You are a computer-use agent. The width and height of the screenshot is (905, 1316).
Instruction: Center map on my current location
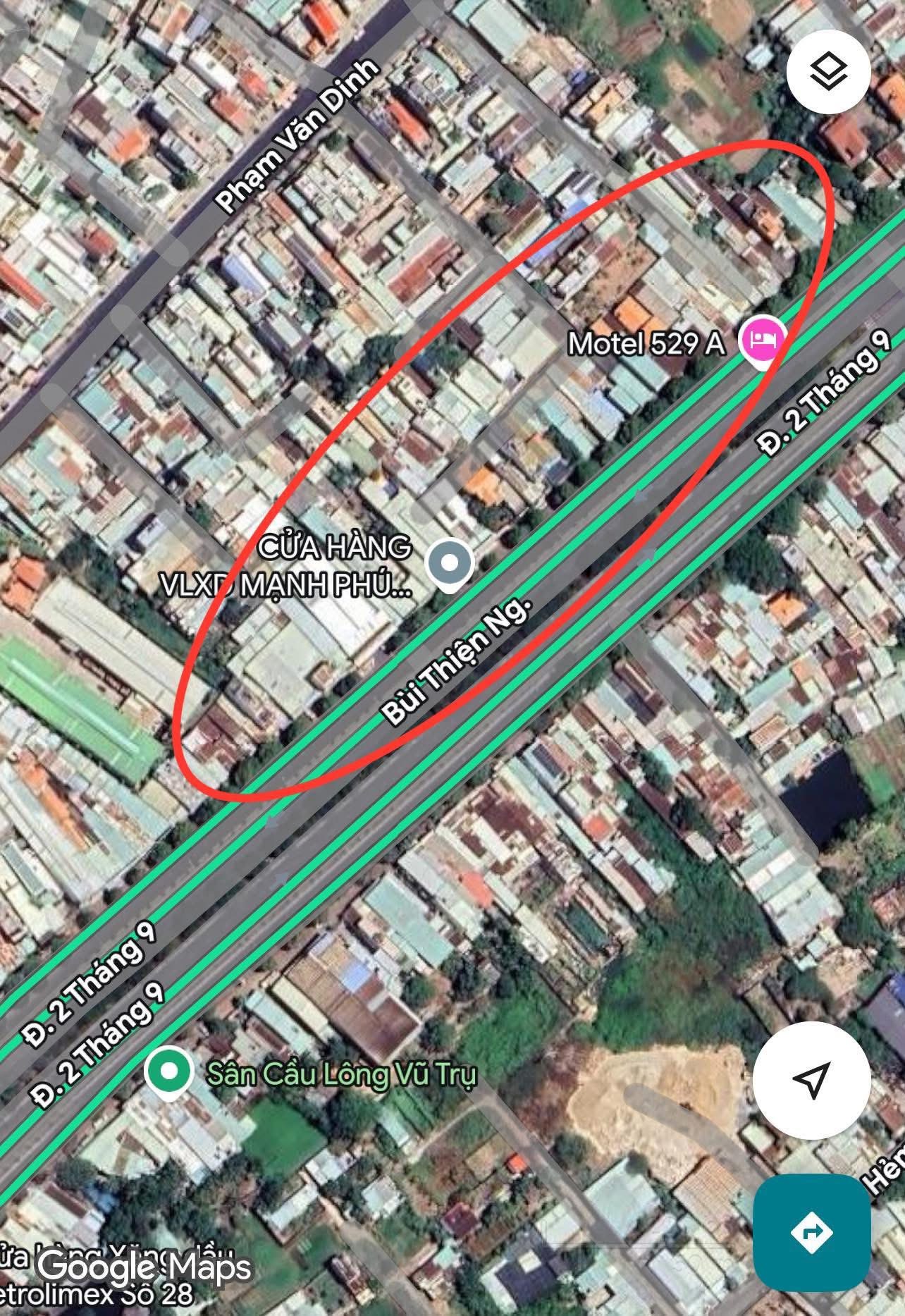[812, 1079]
